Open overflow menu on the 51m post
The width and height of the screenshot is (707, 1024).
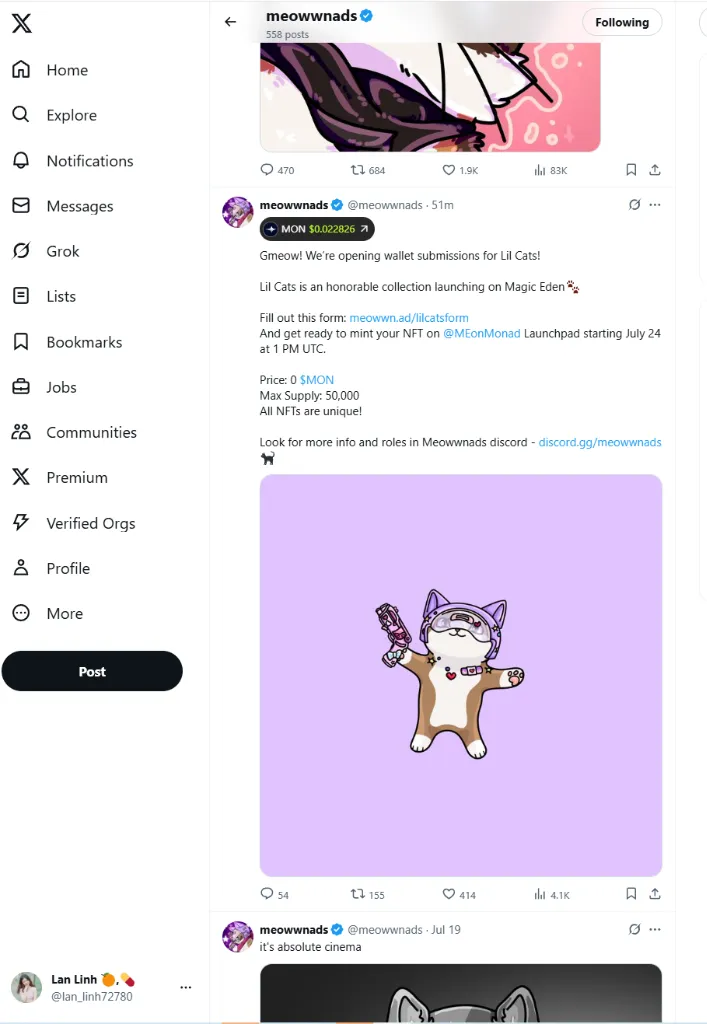pyautogui.click(x=655, y=205)
